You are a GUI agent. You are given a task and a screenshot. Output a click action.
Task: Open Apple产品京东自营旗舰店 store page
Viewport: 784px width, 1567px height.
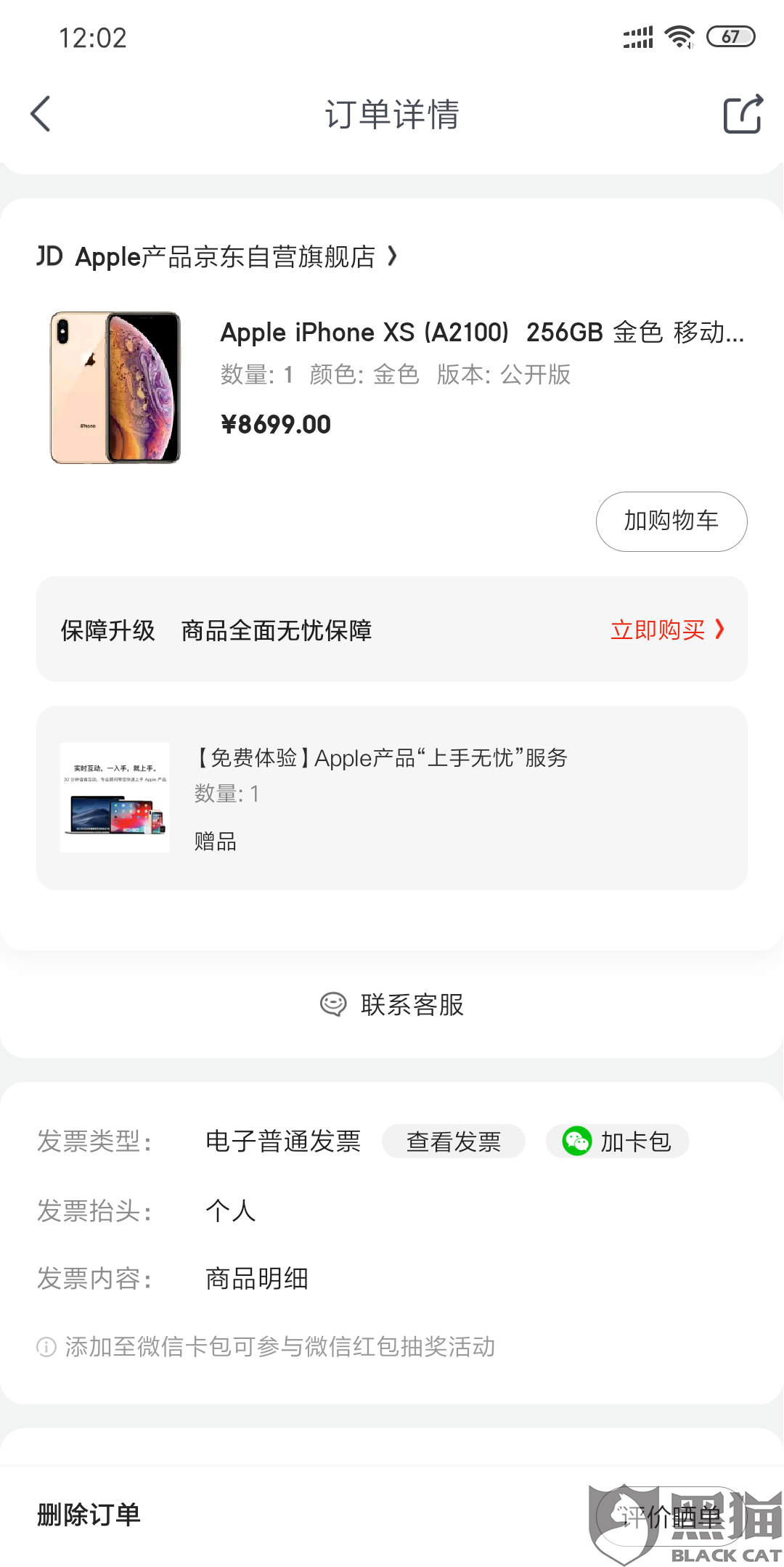[218, 256]
